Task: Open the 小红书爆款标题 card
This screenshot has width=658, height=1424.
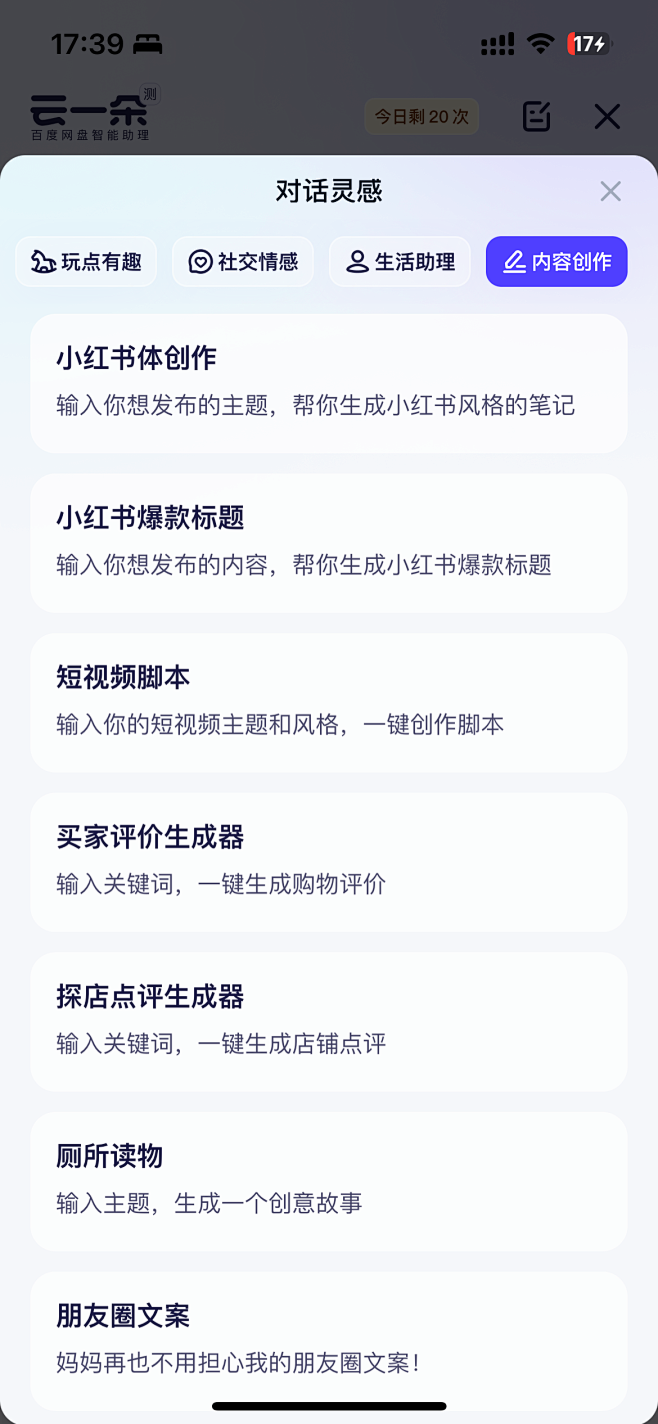Action: pos(329,543)
